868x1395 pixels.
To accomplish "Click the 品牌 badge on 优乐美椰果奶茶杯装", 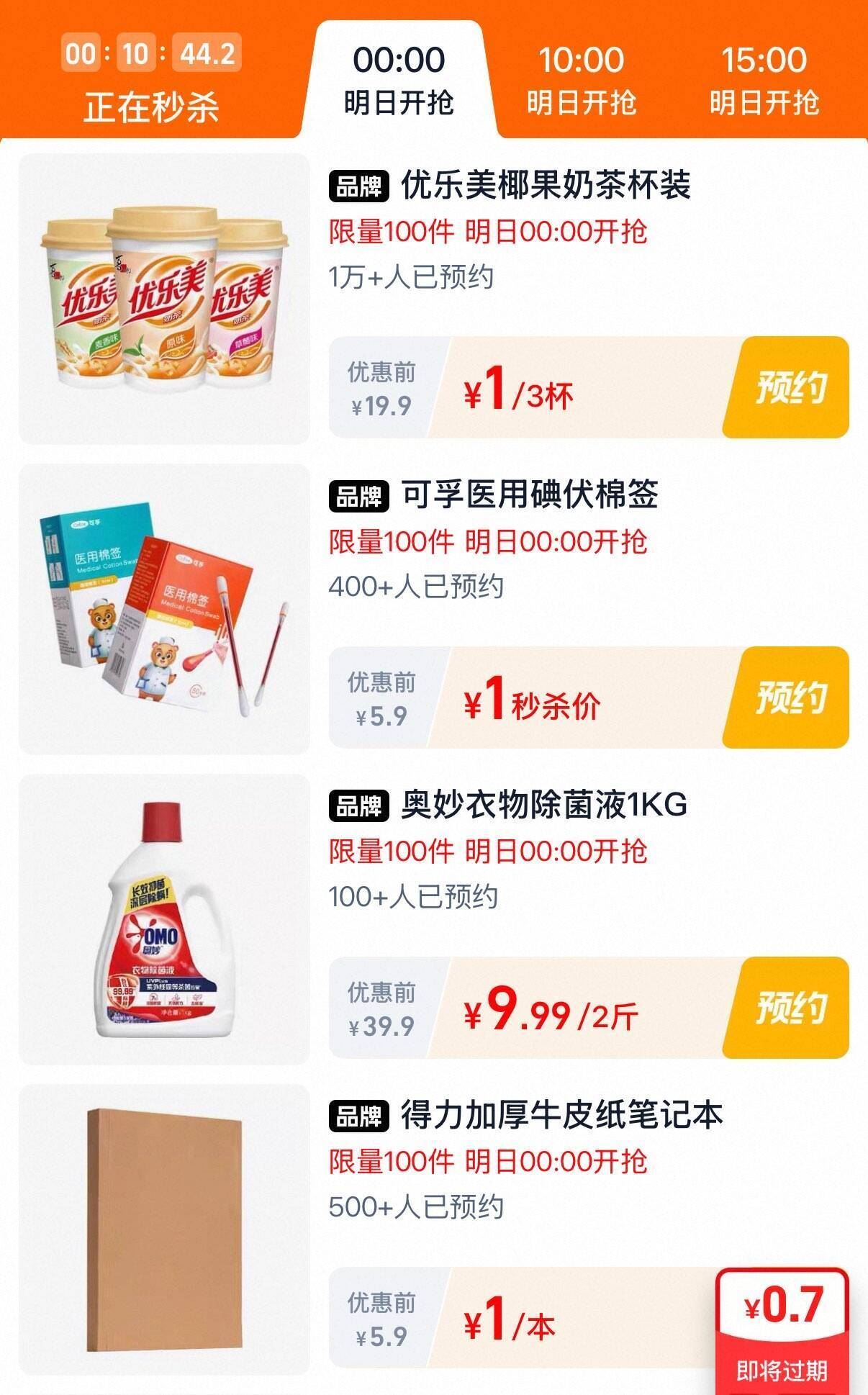I will pyautogui.click(x=359, y=186).
